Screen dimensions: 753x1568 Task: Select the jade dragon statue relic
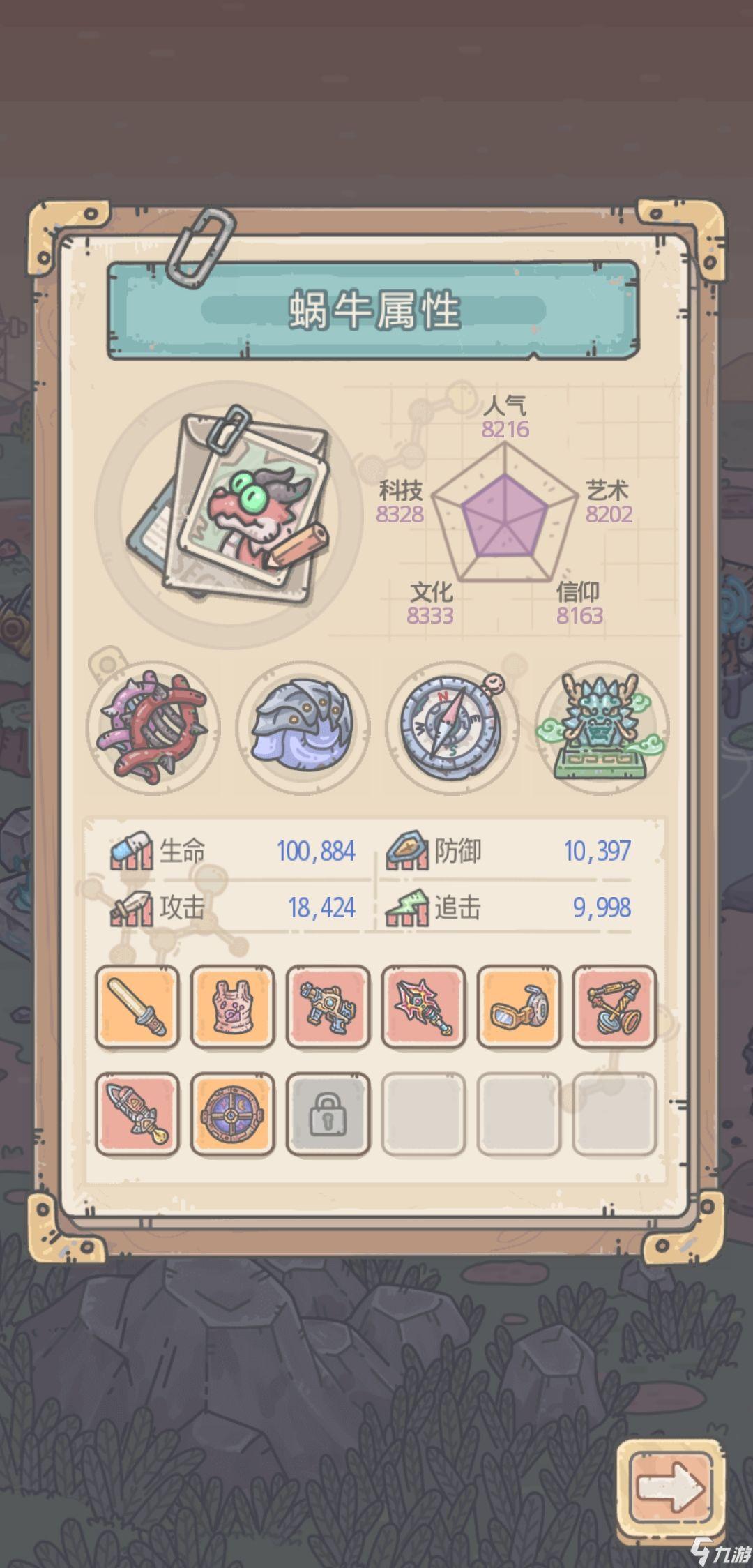pos(602,728)
